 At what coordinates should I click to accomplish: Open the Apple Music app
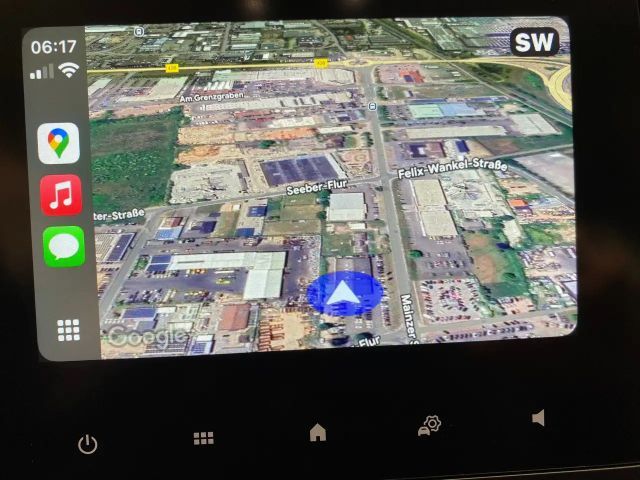click(x=61, y=195)
